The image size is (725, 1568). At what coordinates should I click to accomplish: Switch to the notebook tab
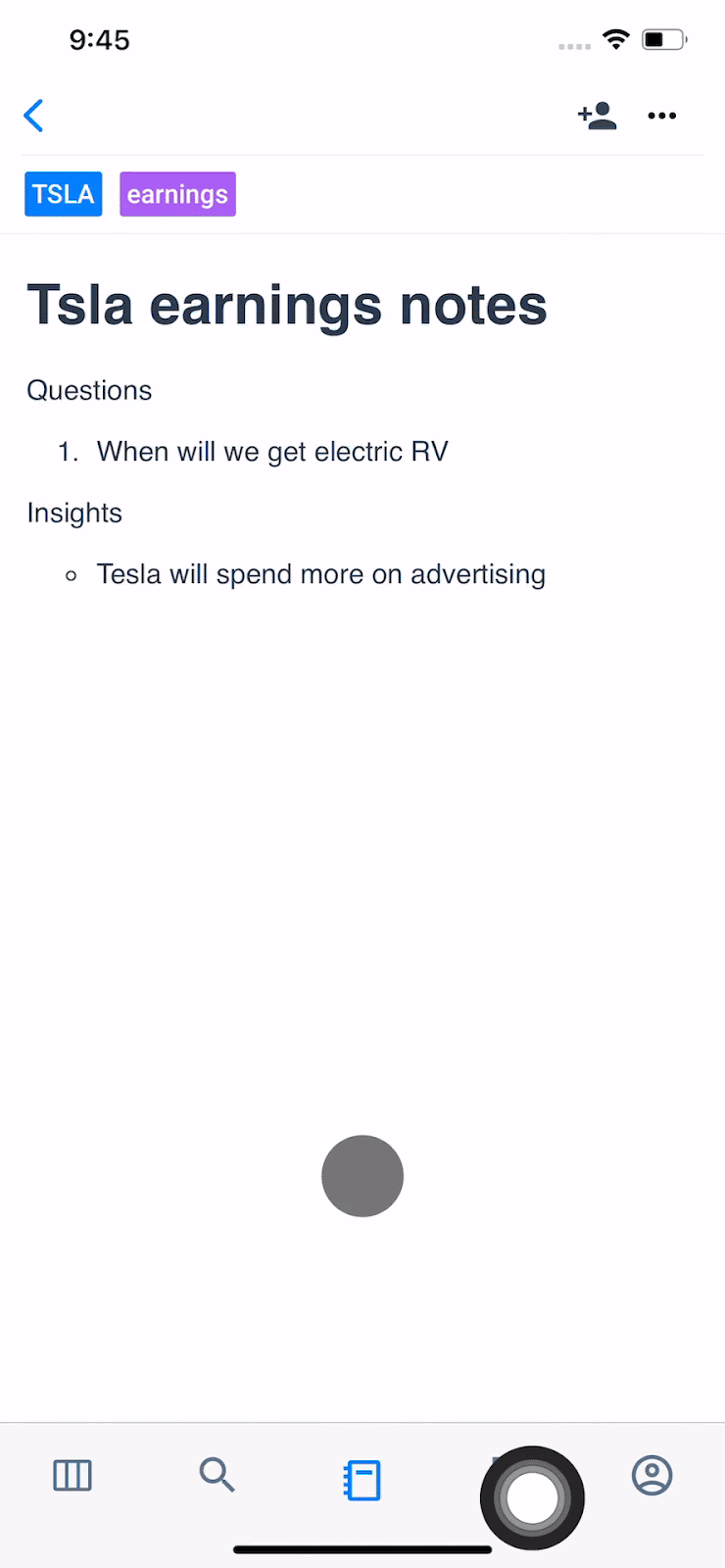(362, 1480)
